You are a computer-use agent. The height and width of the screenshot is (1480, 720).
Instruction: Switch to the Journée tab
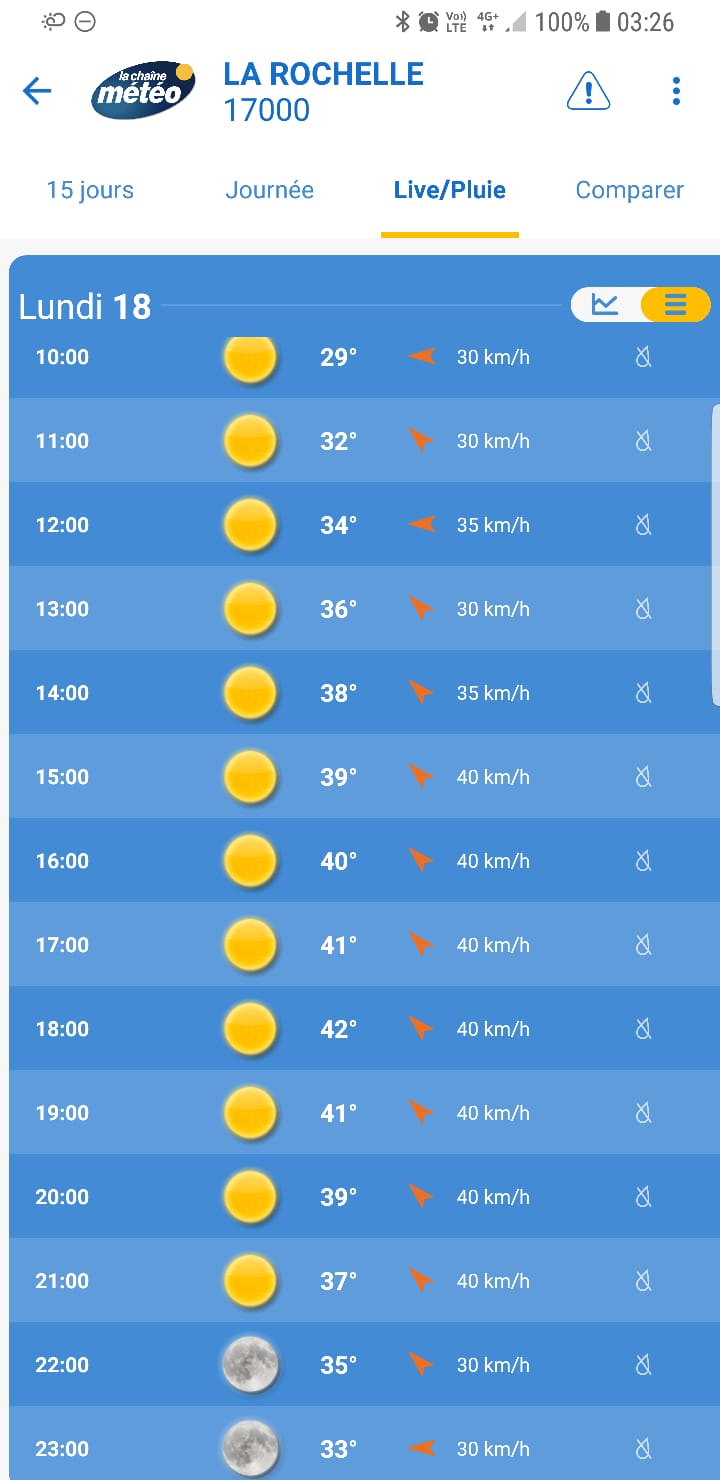(269, 190)
